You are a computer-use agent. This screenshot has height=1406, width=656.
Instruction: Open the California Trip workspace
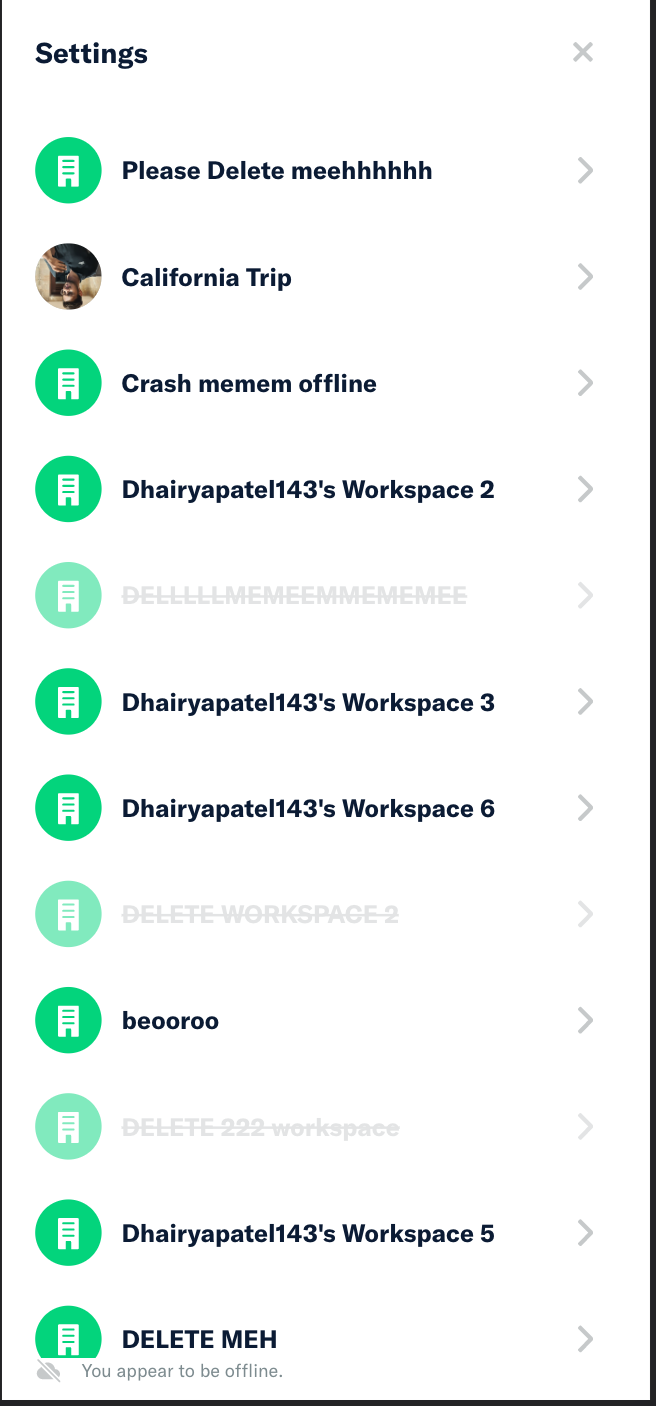(x=207, y=277)
